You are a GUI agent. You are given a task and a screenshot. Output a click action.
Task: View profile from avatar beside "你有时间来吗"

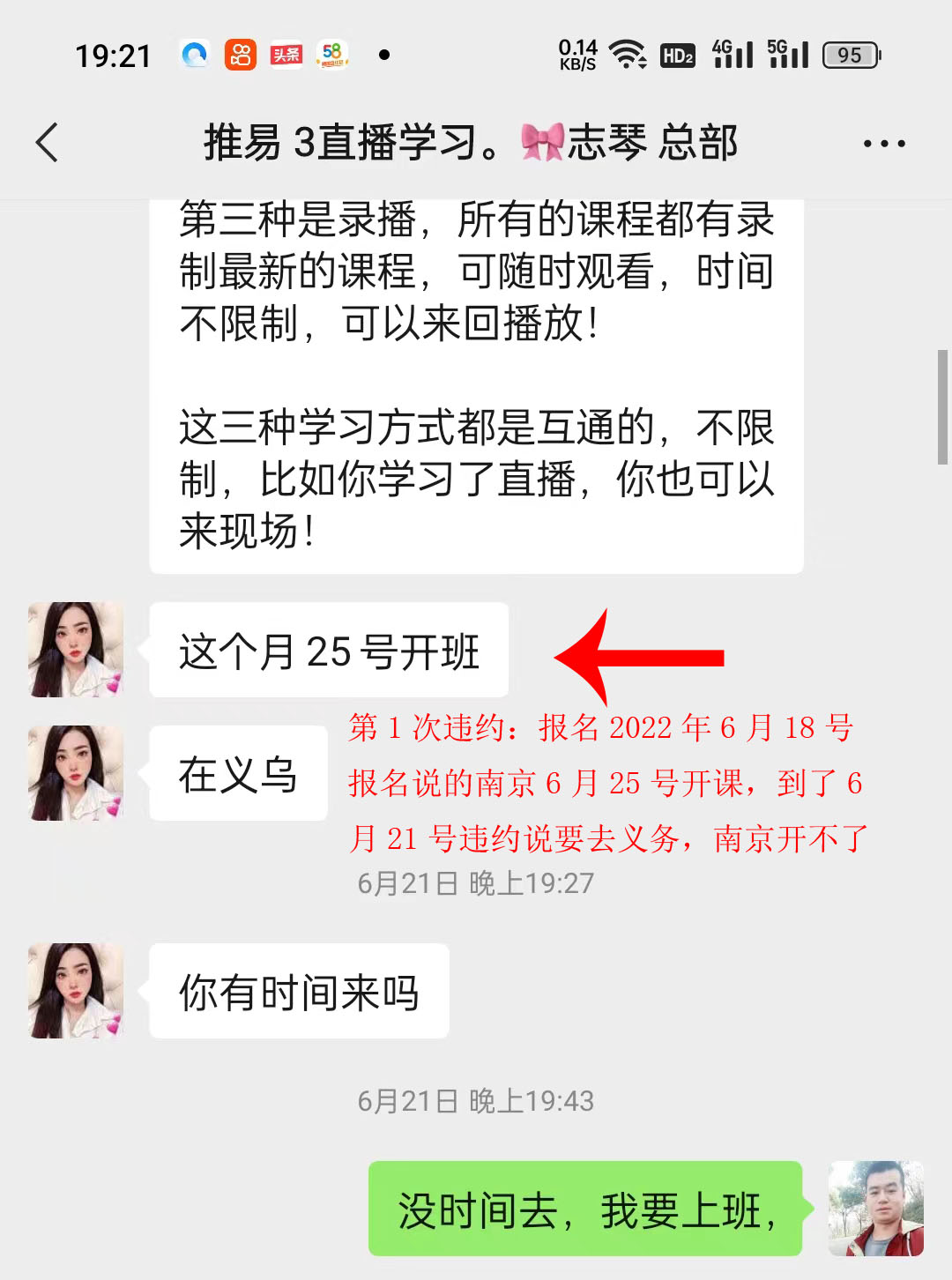click(76, 991)
